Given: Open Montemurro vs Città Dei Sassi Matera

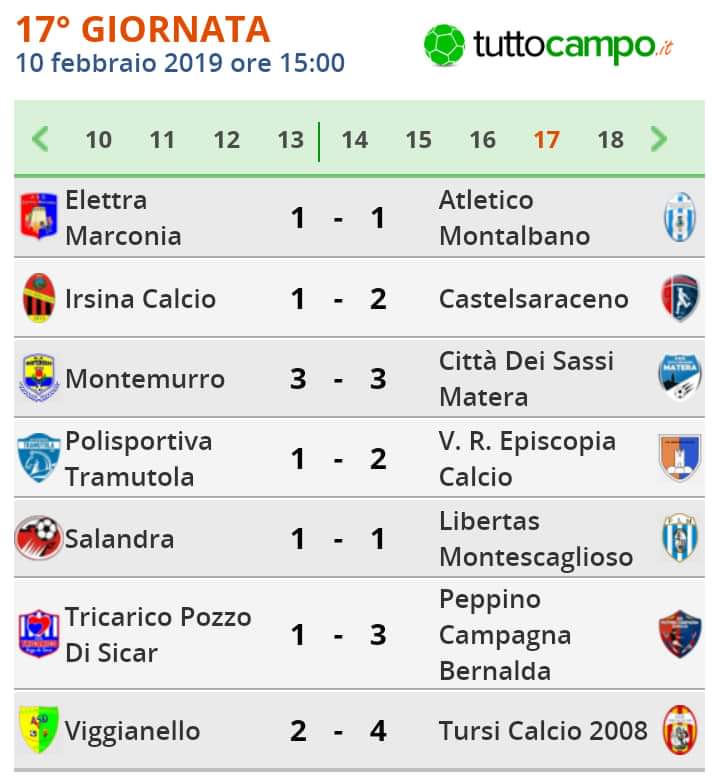Looking at the screenshot, I should [x=338, y=378].
